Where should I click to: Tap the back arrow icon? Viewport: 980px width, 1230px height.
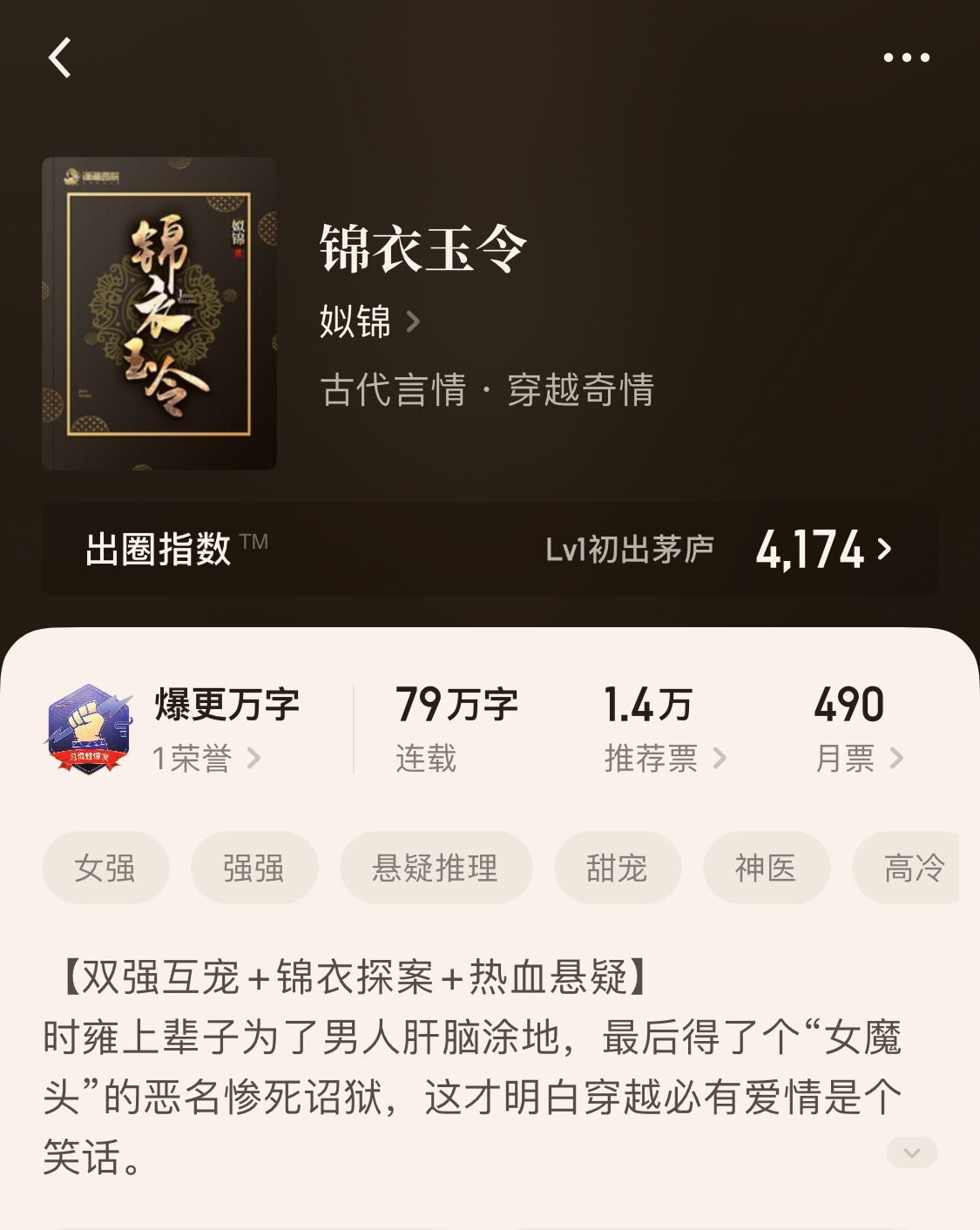coord(56,56)
